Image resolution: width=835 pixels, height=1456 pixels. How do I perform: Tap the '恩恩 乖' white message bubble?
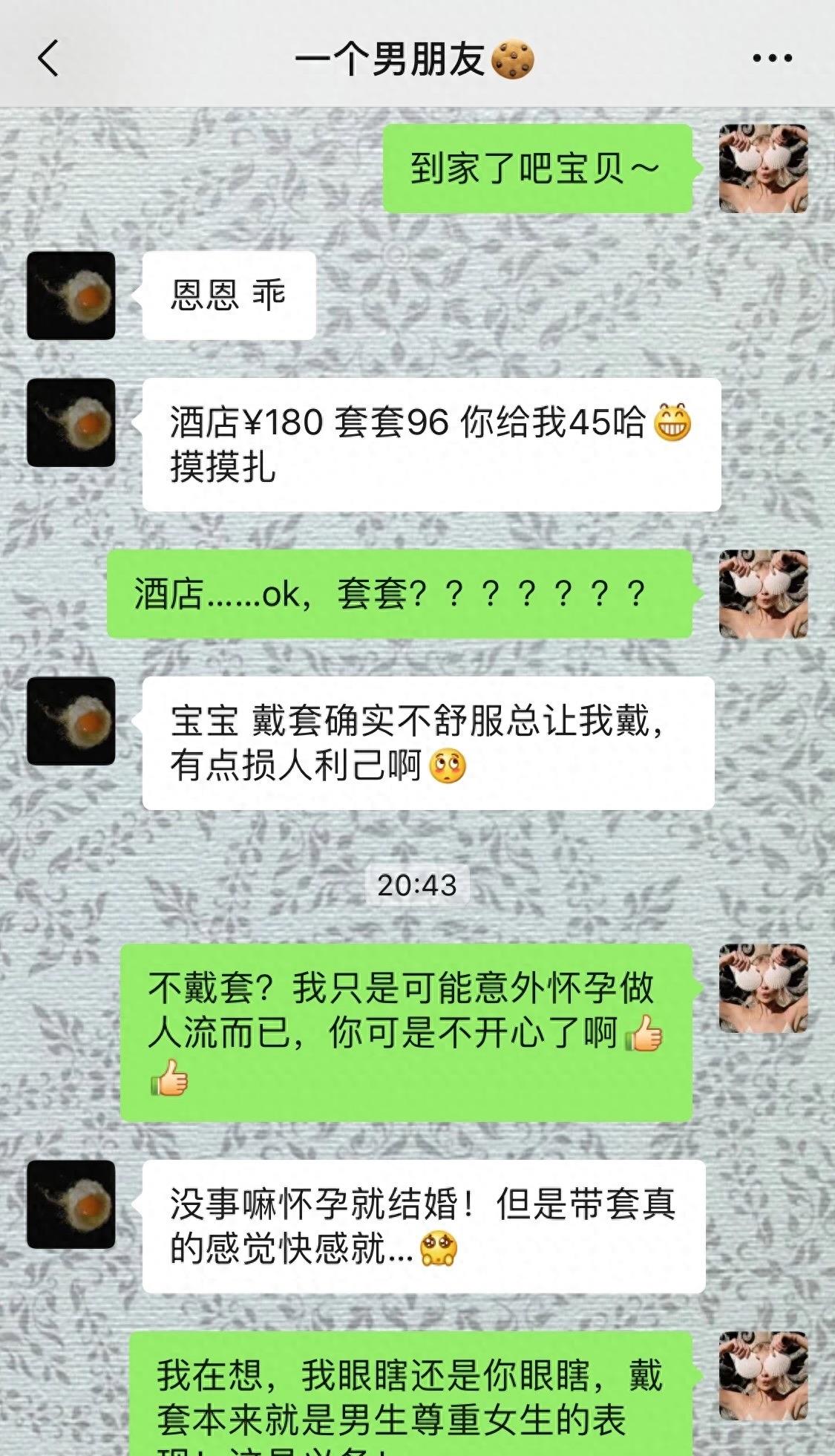coord(230,295)
